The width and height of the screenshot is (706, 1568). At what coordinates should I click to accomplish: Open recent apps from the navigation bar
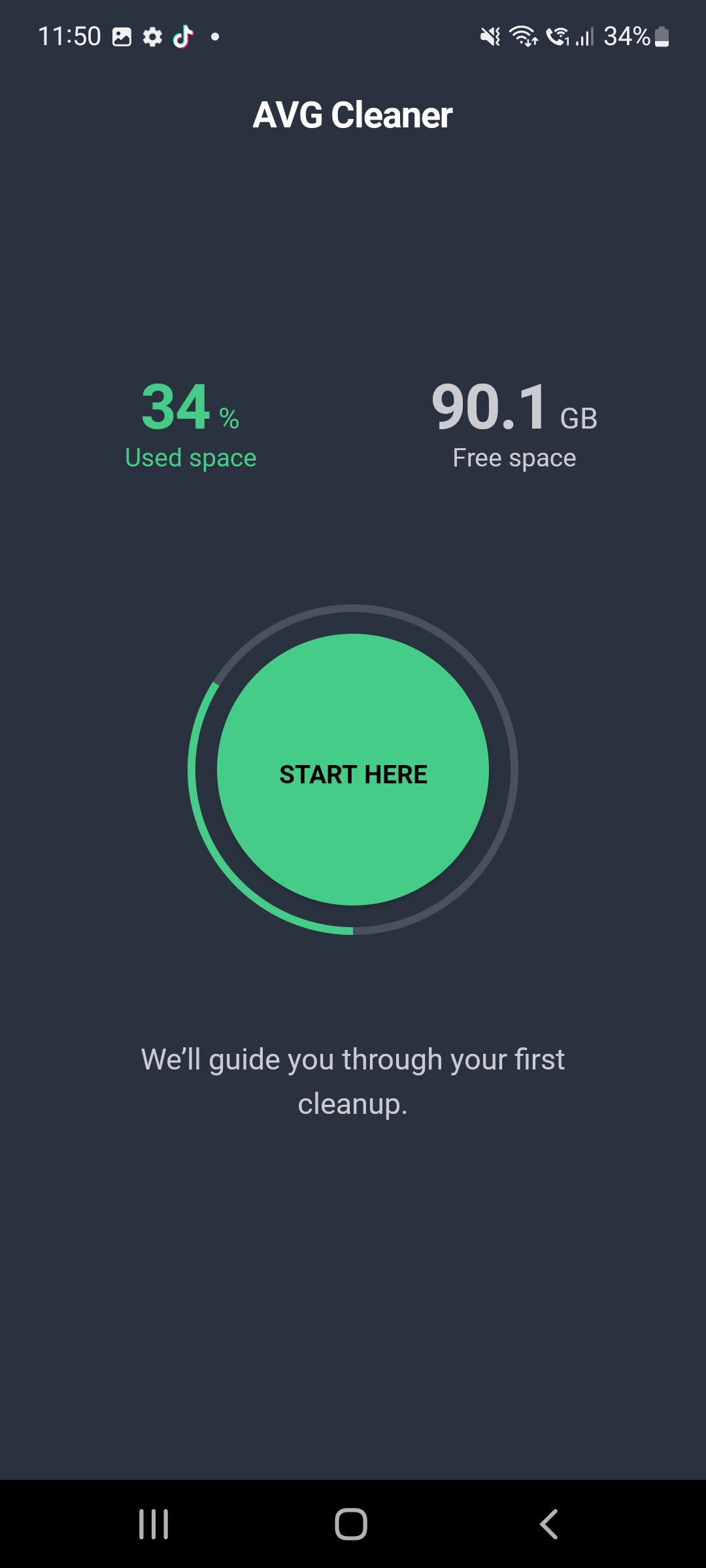(154, 1524)
